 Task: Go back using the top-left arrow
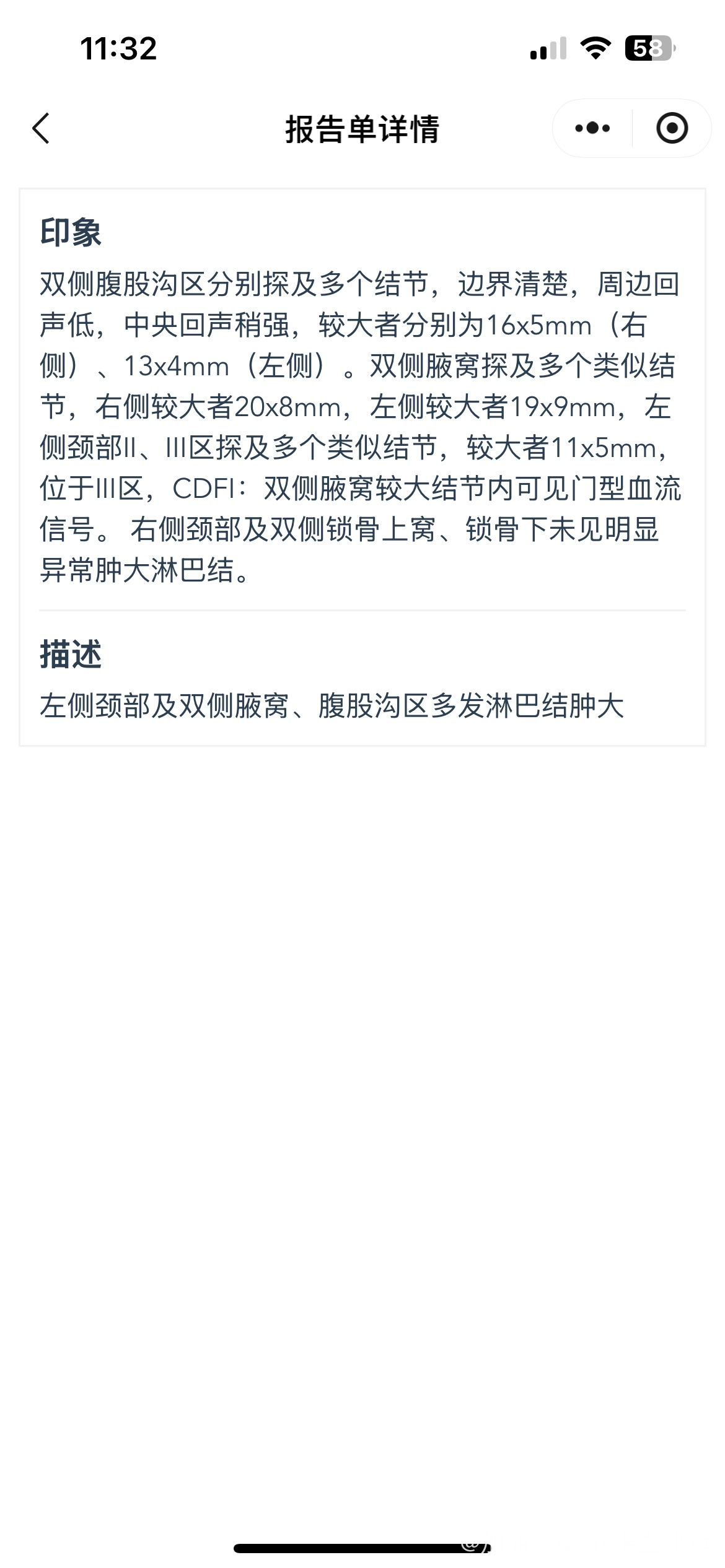click(x=41, y=129)
